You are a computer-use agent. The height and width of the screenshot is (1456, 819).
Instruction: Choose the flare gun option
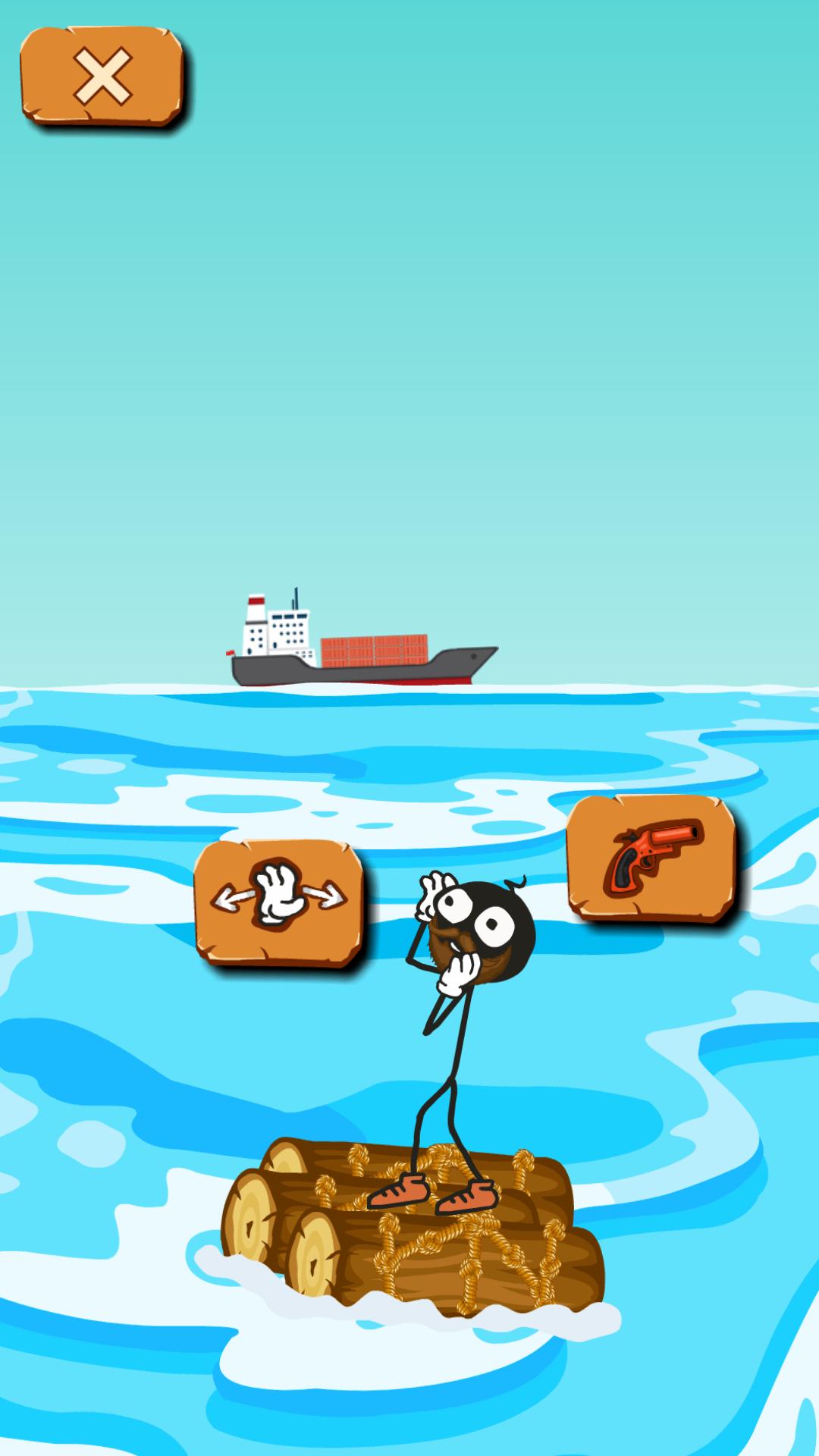pyautogui.click(x=652, y=858)
